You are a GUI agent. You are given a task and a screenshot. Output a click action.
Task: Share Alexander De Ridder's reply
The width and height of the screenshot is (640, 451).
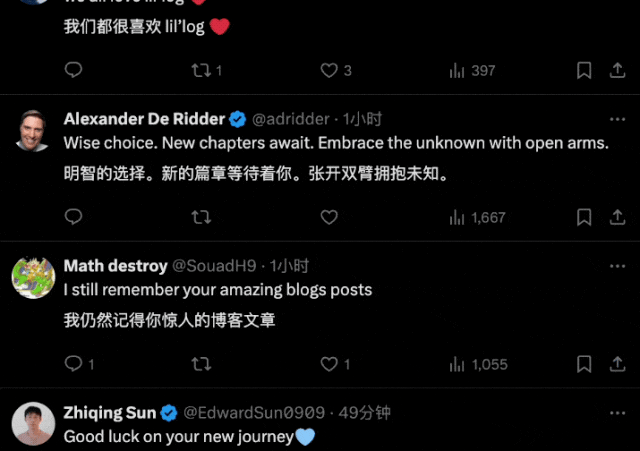tap(617, 217)
